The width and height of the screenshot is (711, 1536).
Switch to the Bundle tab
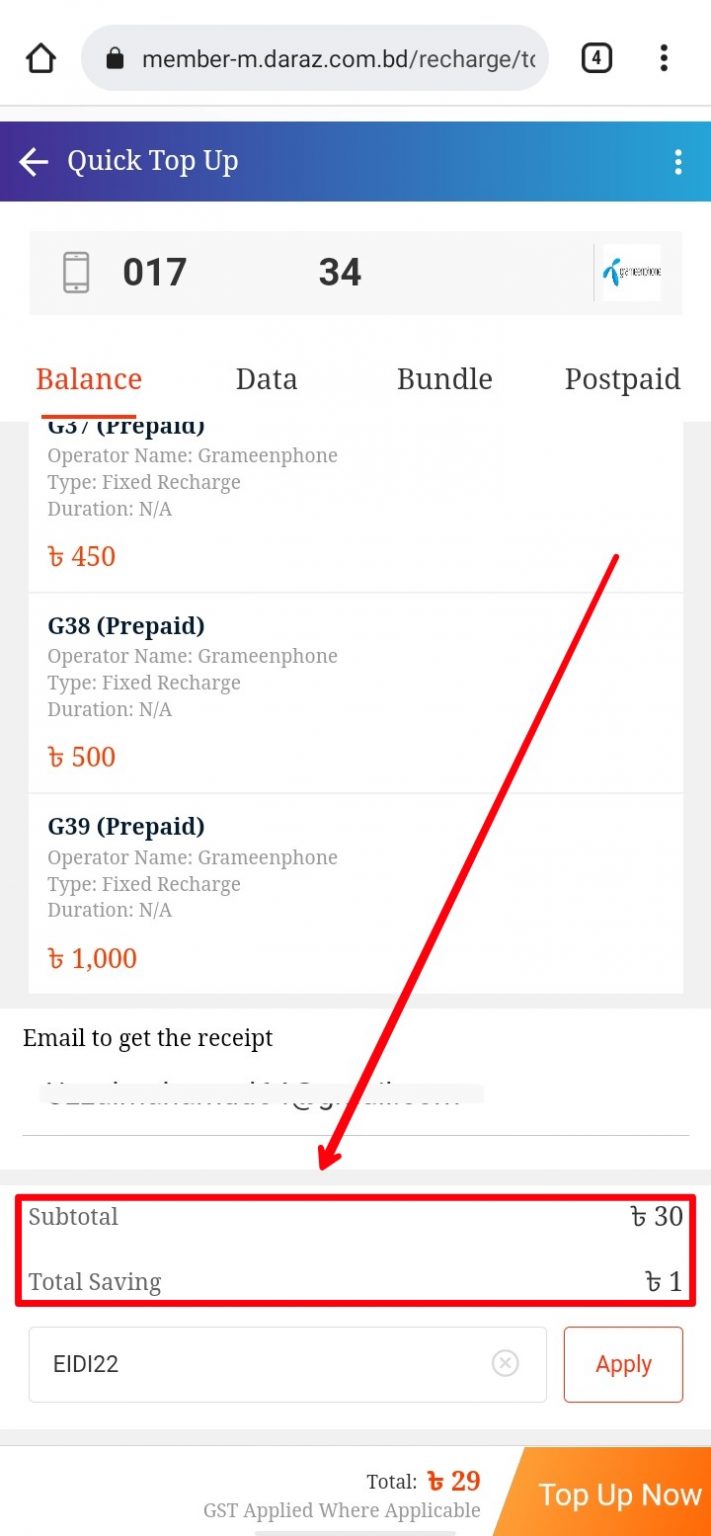tap(444, 379)
